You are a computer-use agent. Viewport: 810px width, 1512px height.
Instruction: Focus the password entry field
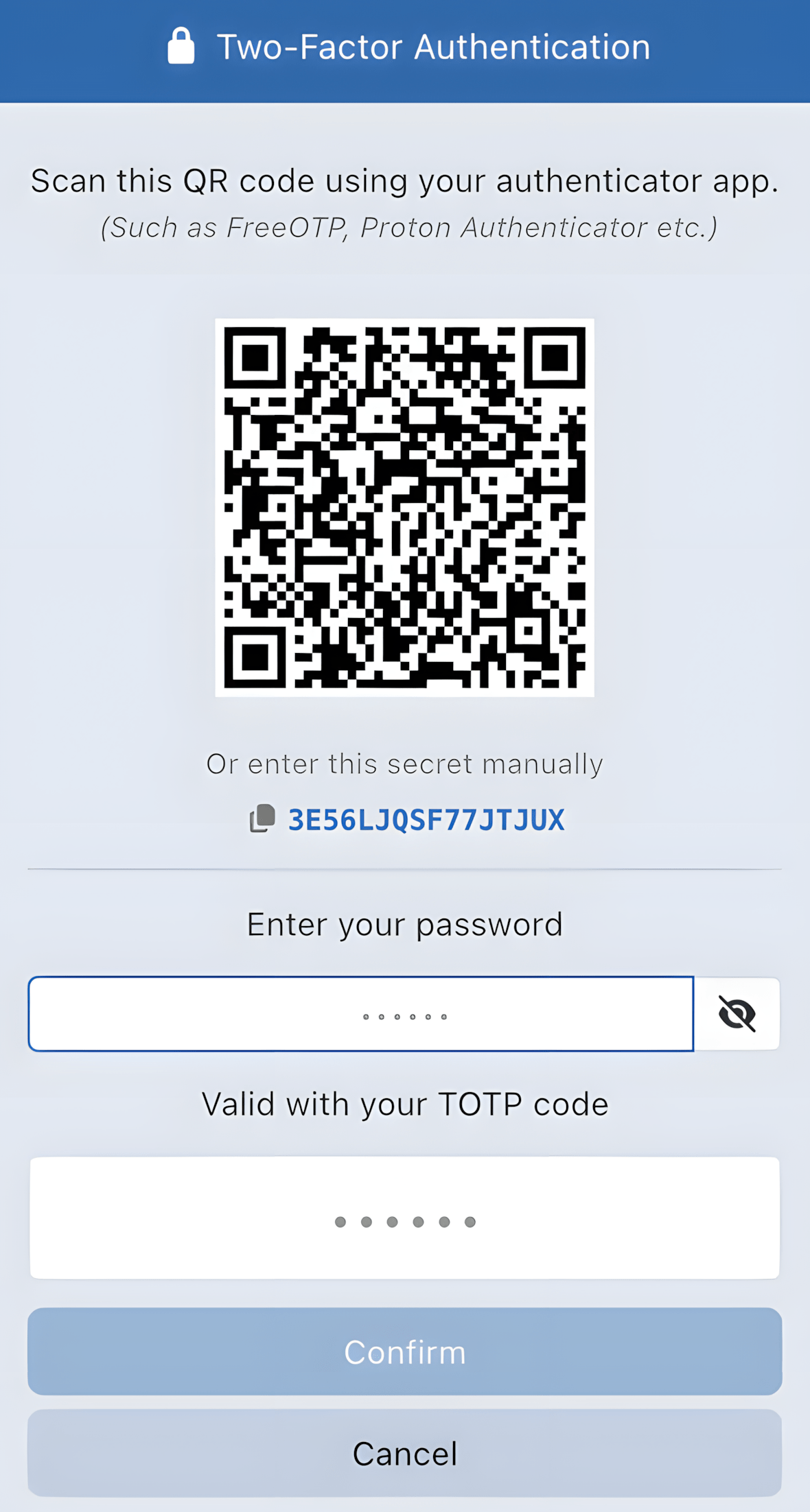[362, 1015]
